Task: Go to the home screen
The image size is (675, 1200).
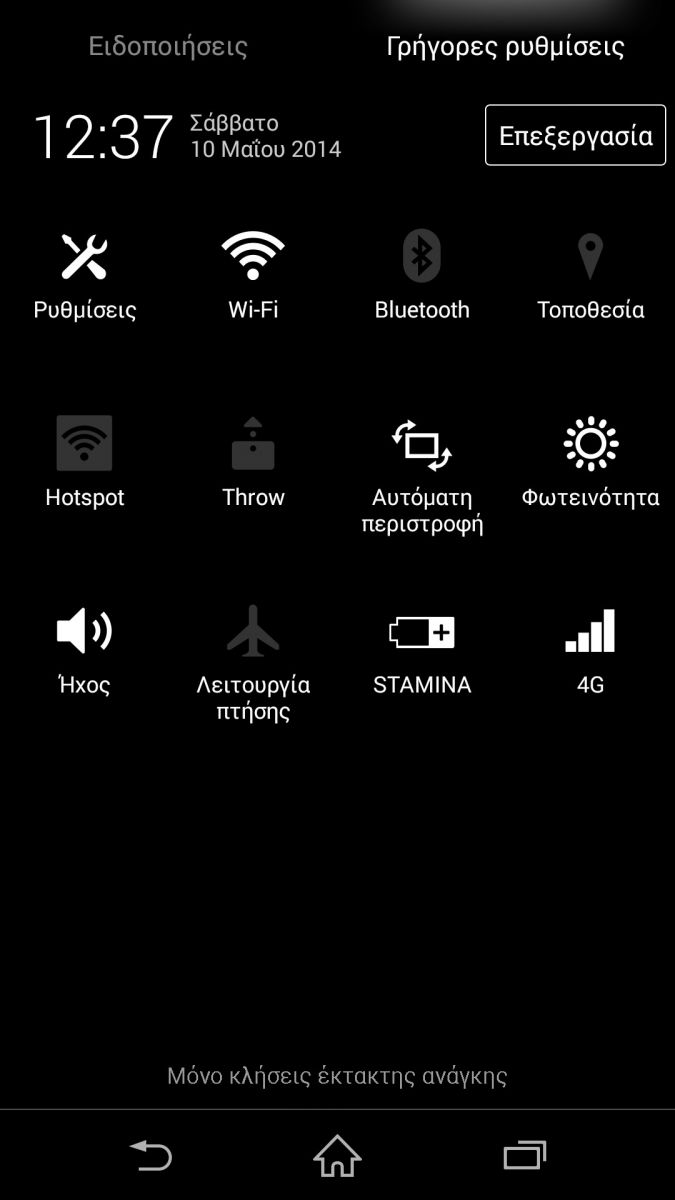Action: (x=337, y=1156)
